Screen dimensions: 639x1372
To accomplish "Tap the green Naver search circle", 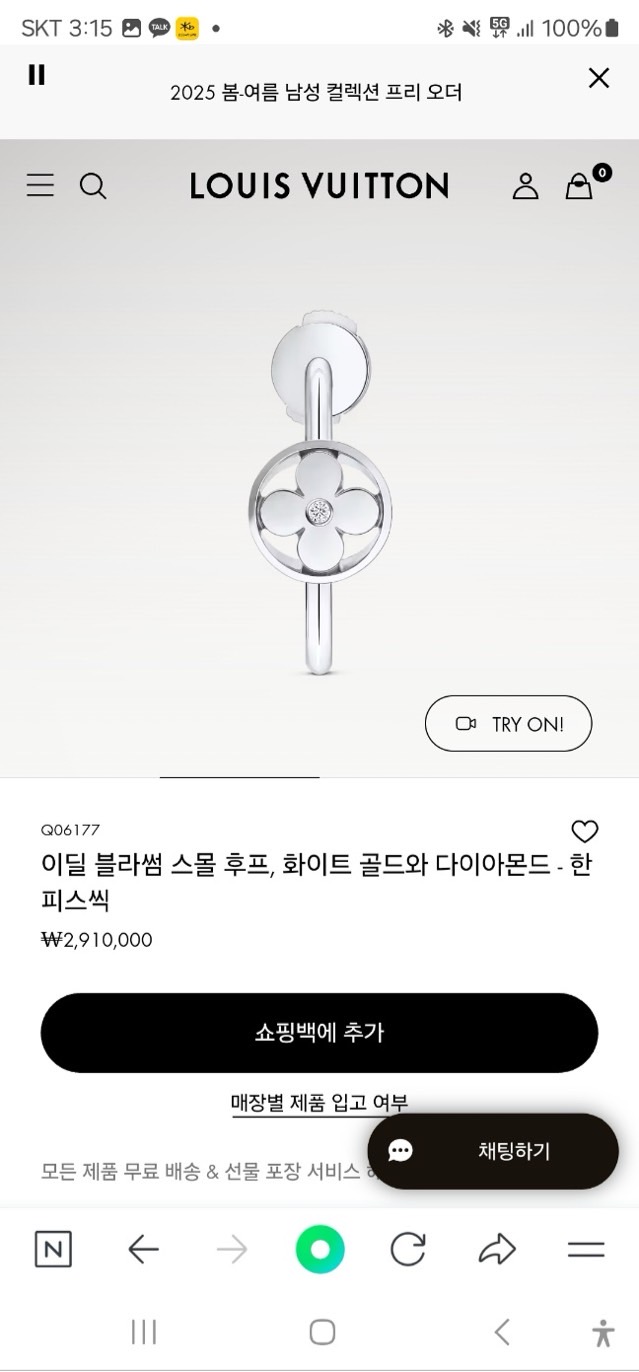I will [320, 1249].
